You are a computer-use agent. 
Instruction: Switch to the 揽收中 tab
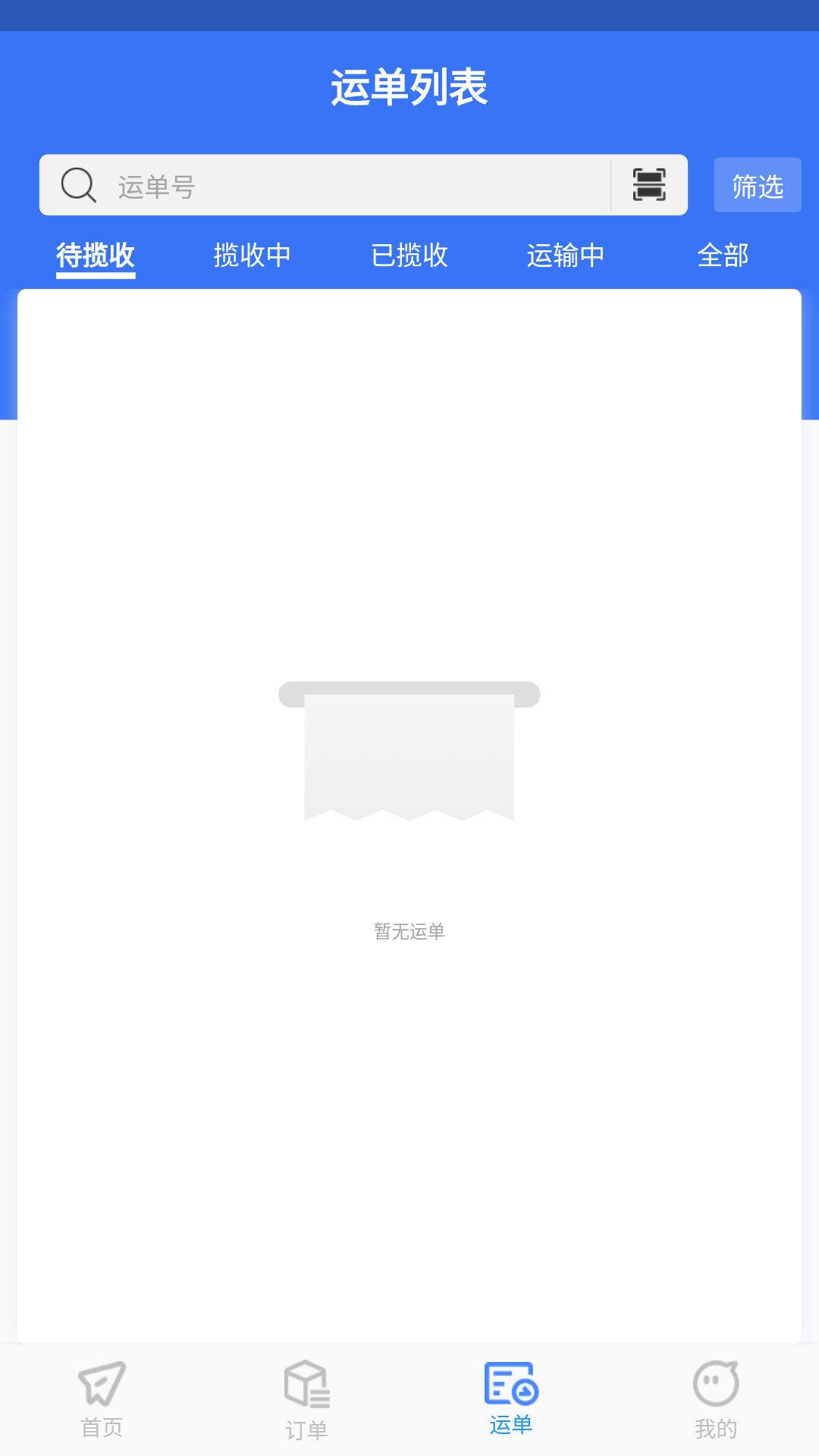pos(253,256)
